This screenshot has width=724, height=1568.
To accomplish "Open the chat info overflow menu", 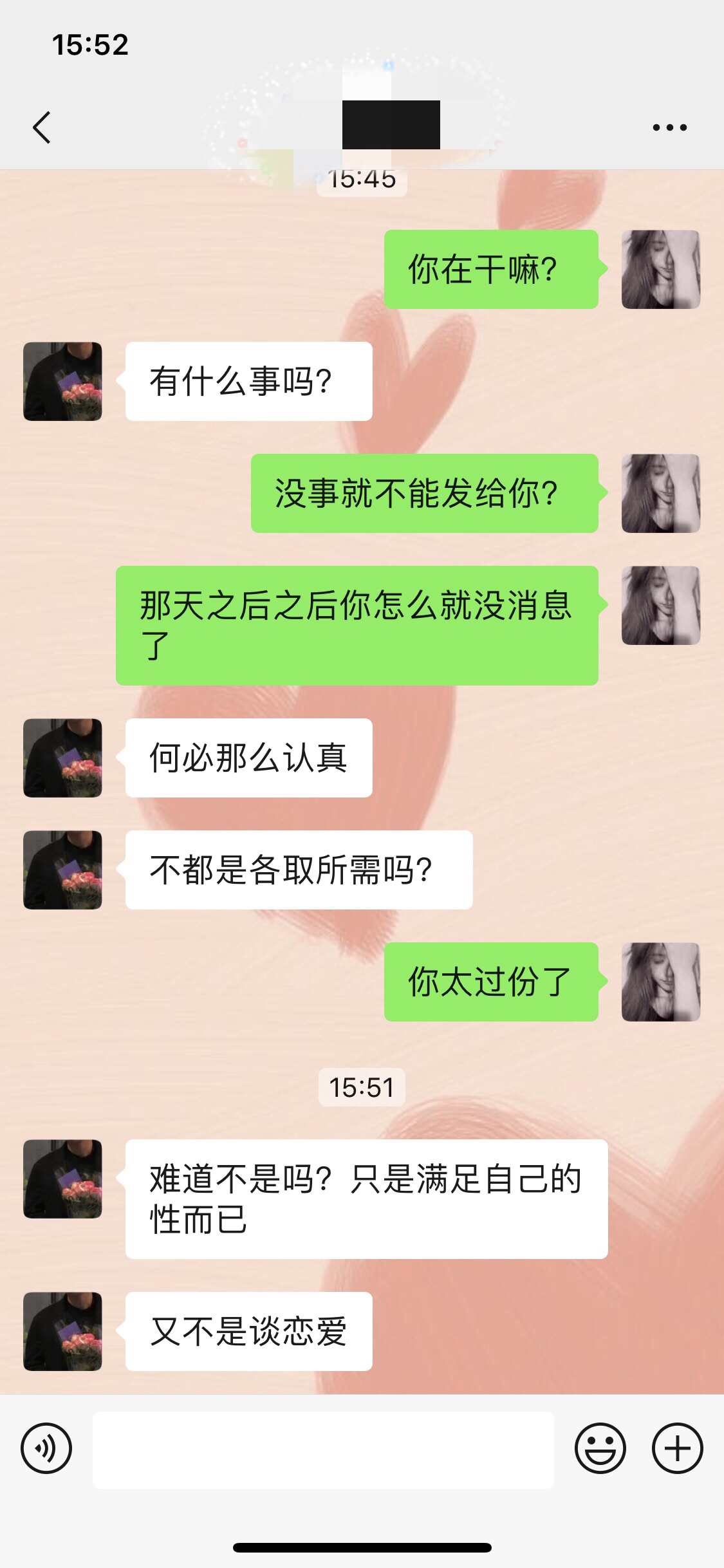I will pos(669,127).
